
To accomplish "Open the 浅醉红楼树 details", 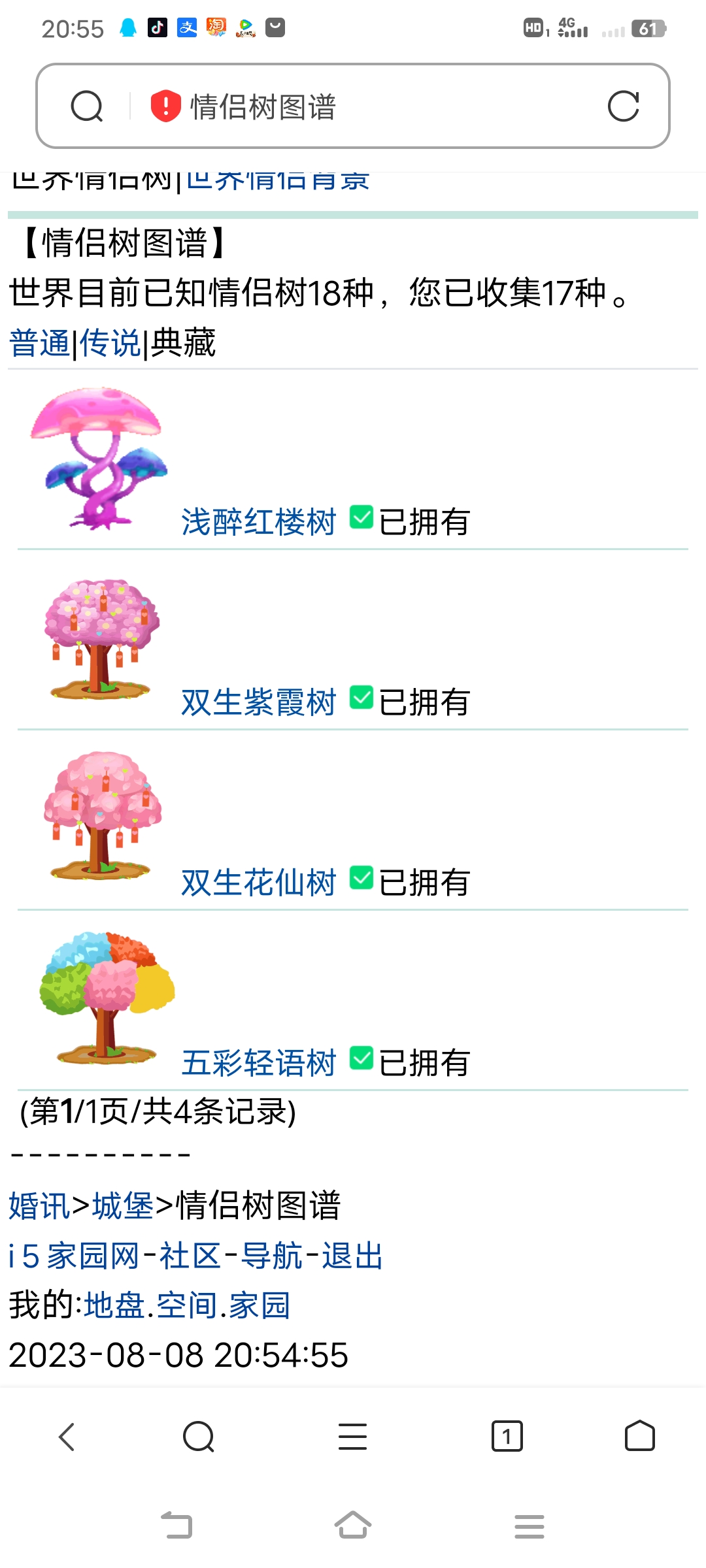I will coord(258,522).
